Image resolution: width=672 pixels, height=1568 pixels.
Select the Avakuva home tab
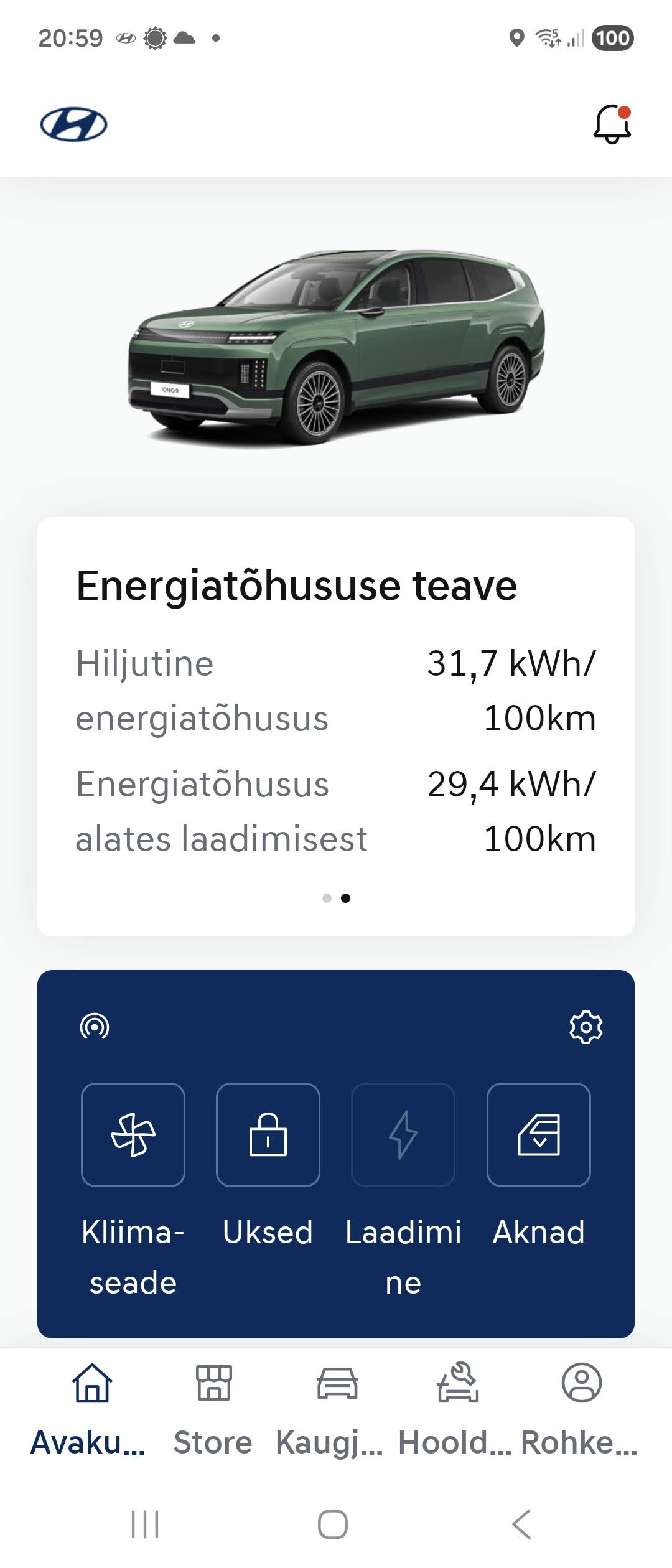(92, 1407)
